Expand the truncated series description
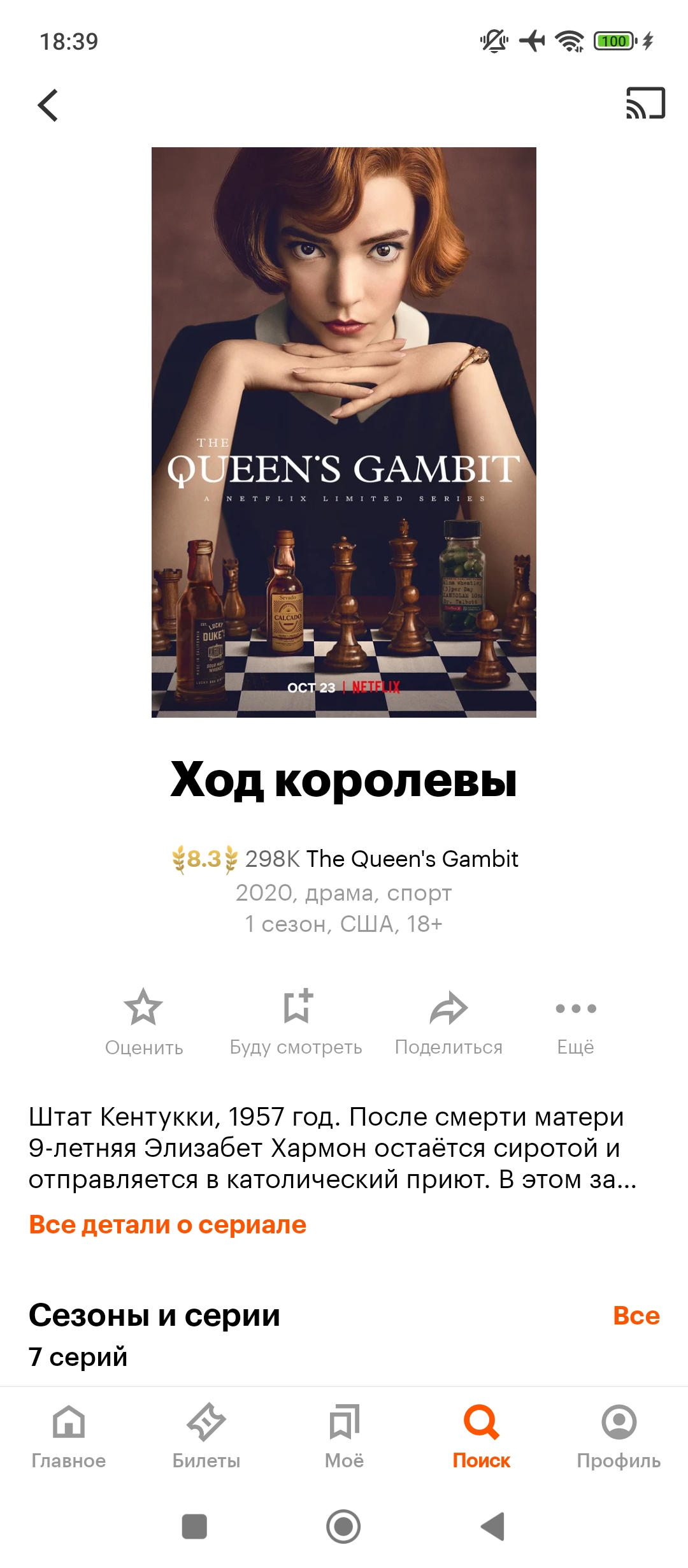688x1568 pixels. 331,1148
